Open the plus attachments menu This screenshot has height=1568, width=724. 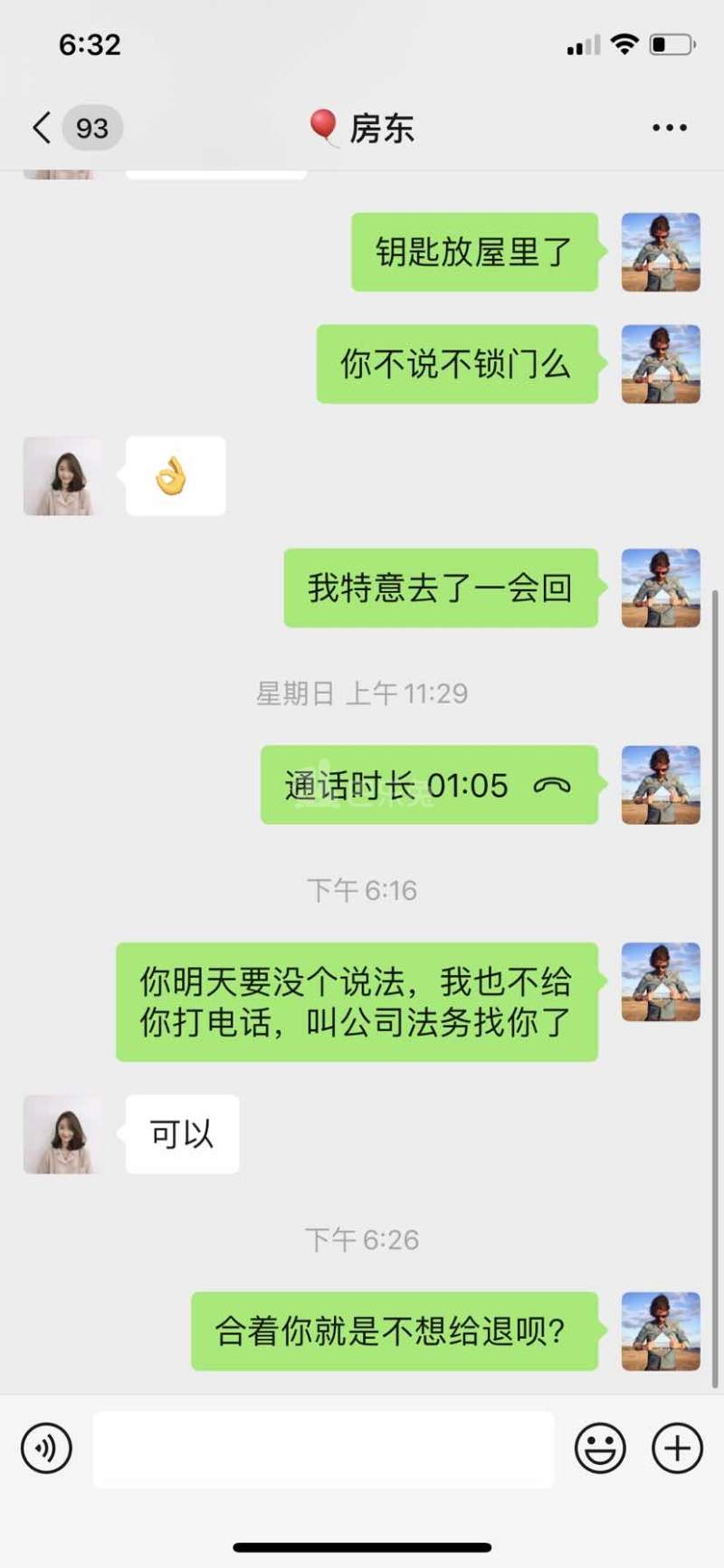(677, 1448)
